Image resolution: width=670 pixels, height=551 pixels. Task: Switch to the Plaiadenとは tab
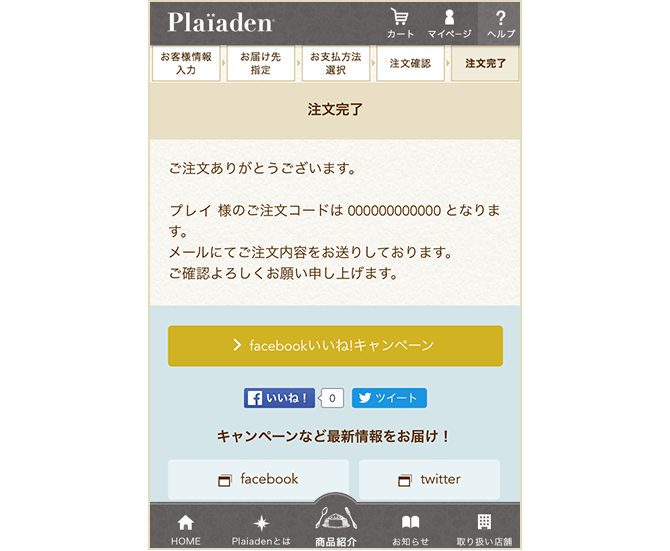(x=261, y=528)
